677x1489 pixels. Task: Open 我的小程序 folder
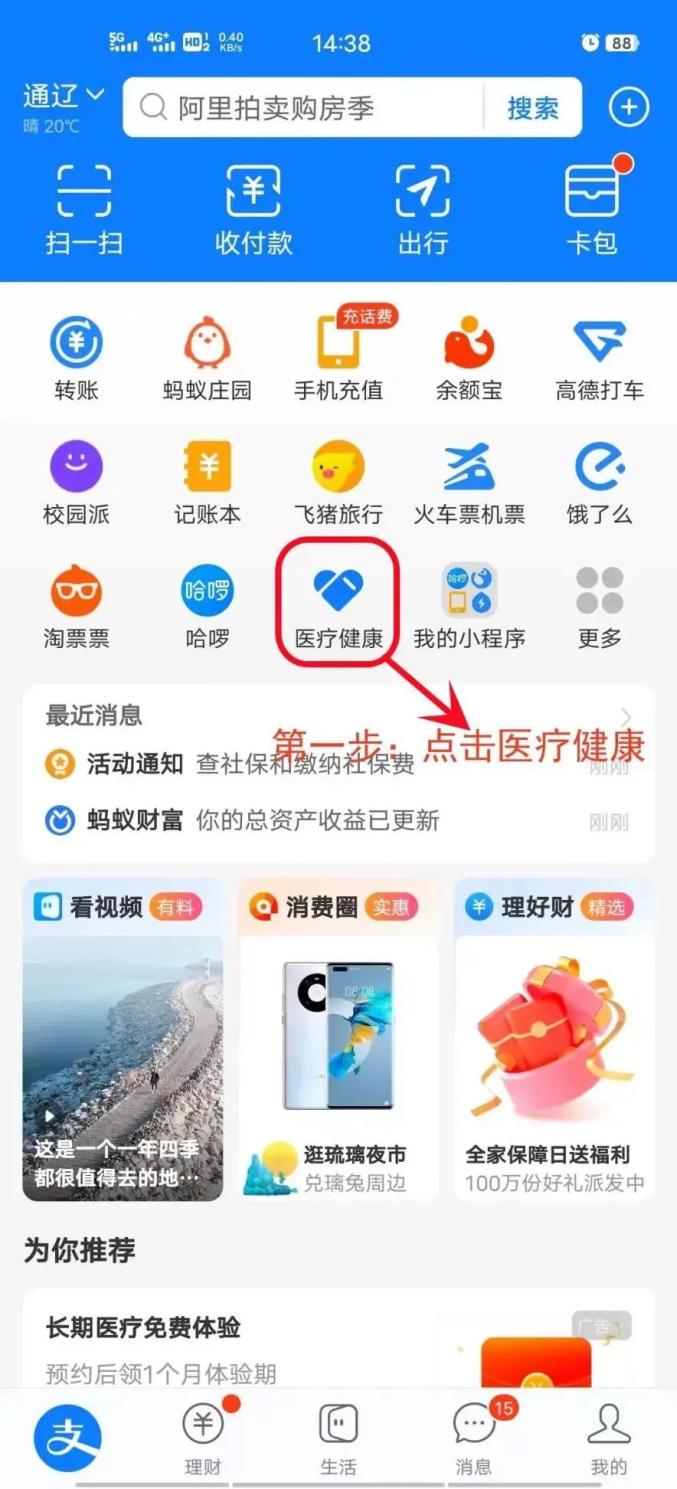point(469,605)
